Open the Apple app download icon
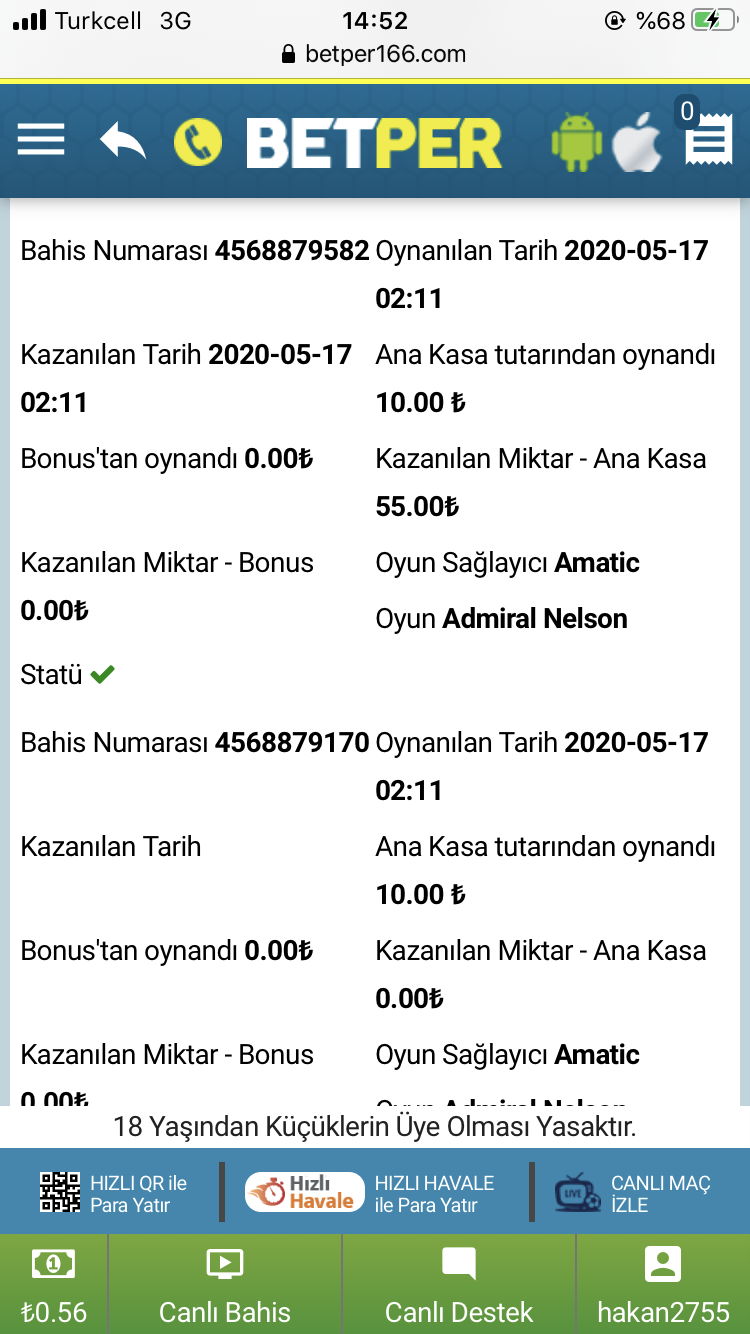Viewport: 750px width, 1334px height. point(637,142)
